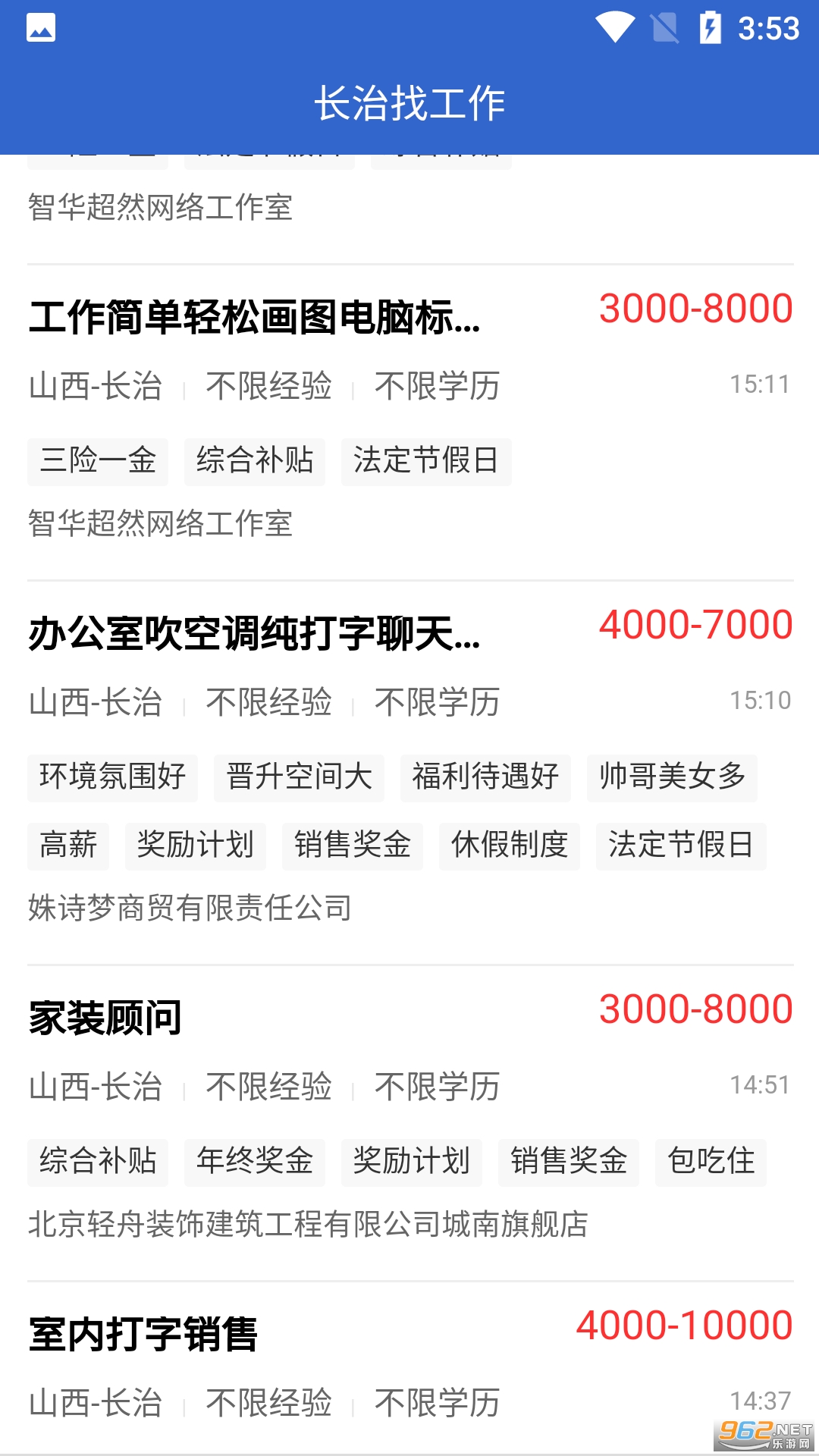
Task: Open the 家装顾问 job listing
Action: (105, 1018)
